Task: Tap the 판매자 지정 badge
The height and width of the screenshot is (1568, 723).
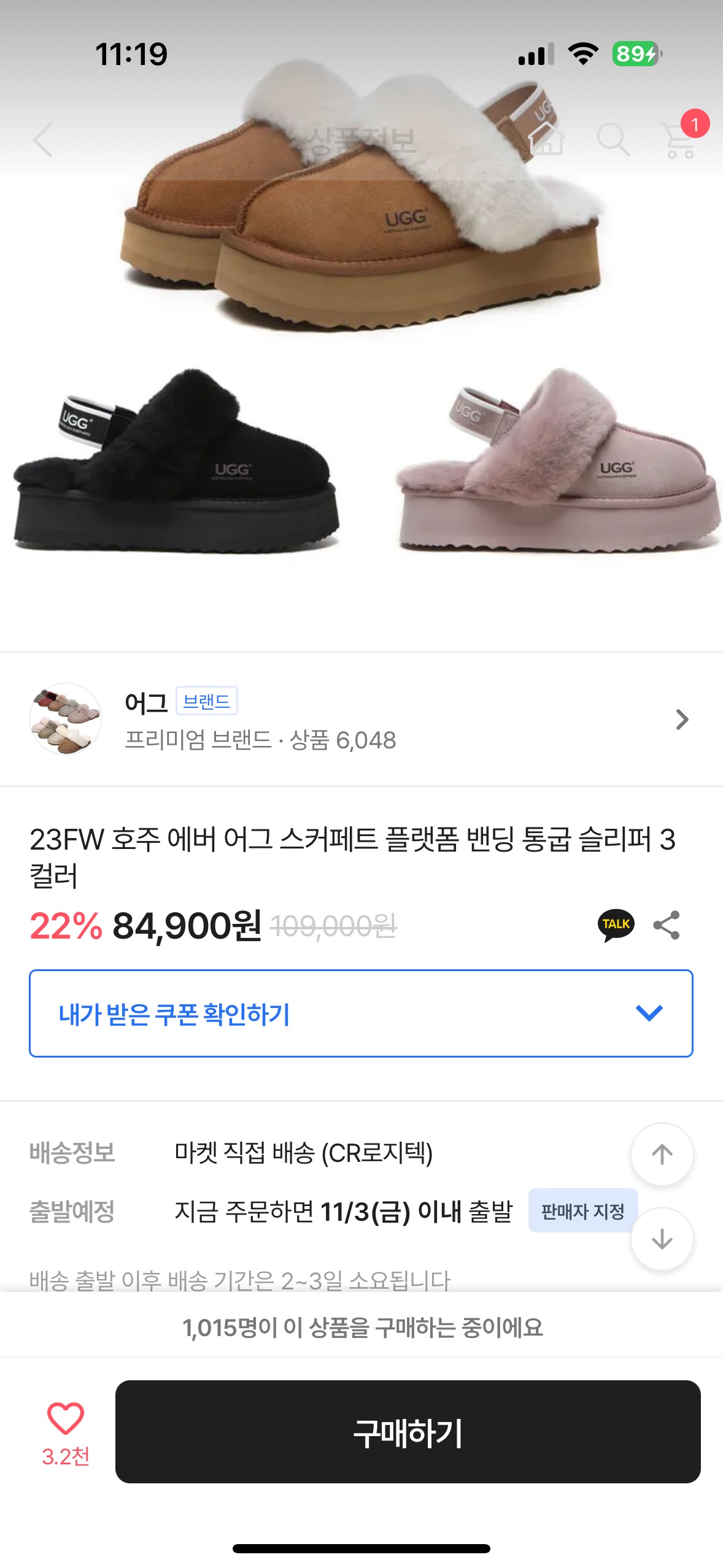Action: pos(582,1211)
